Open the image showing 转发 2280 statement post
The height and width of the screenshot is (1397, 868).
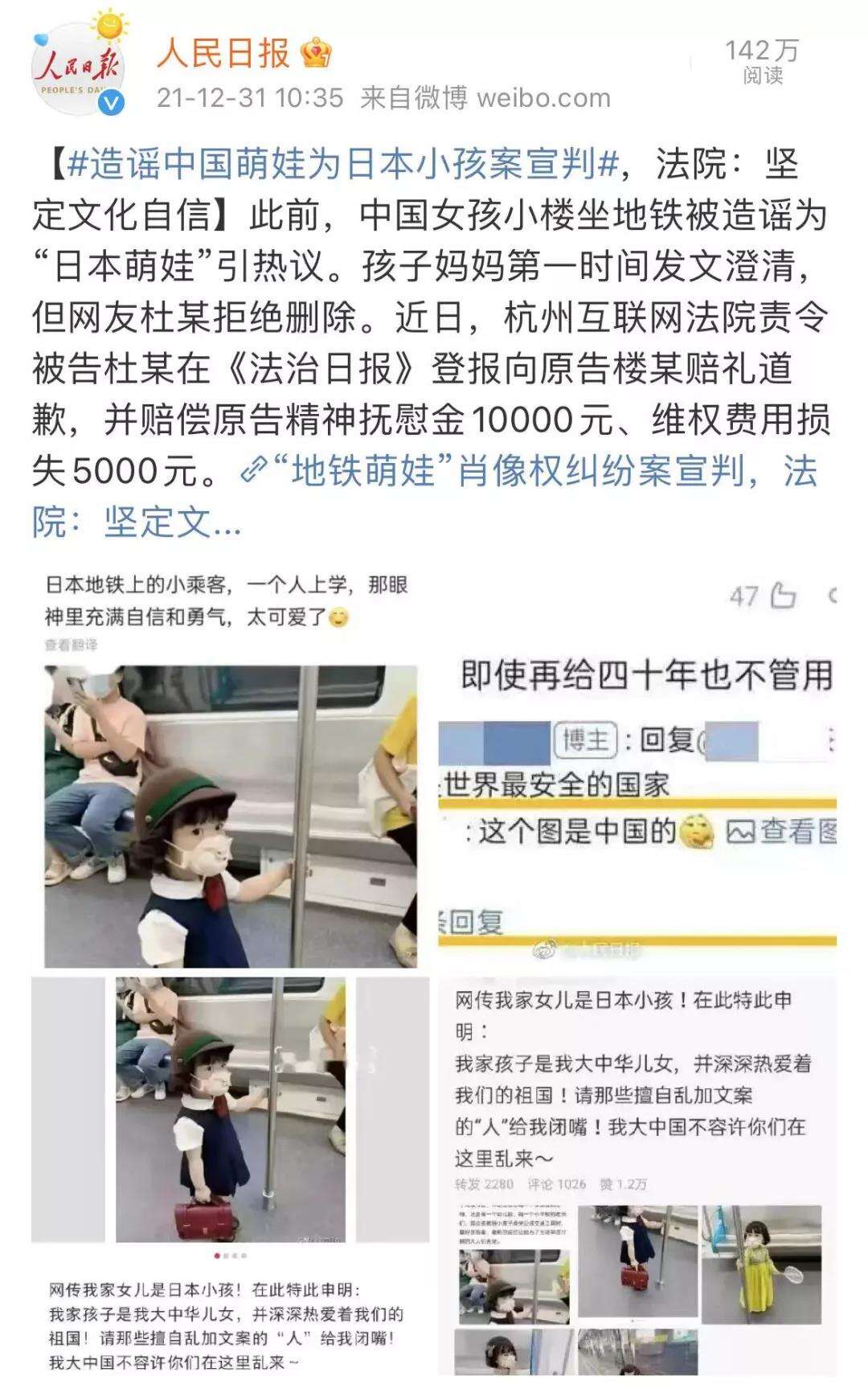pos(637,1177)
